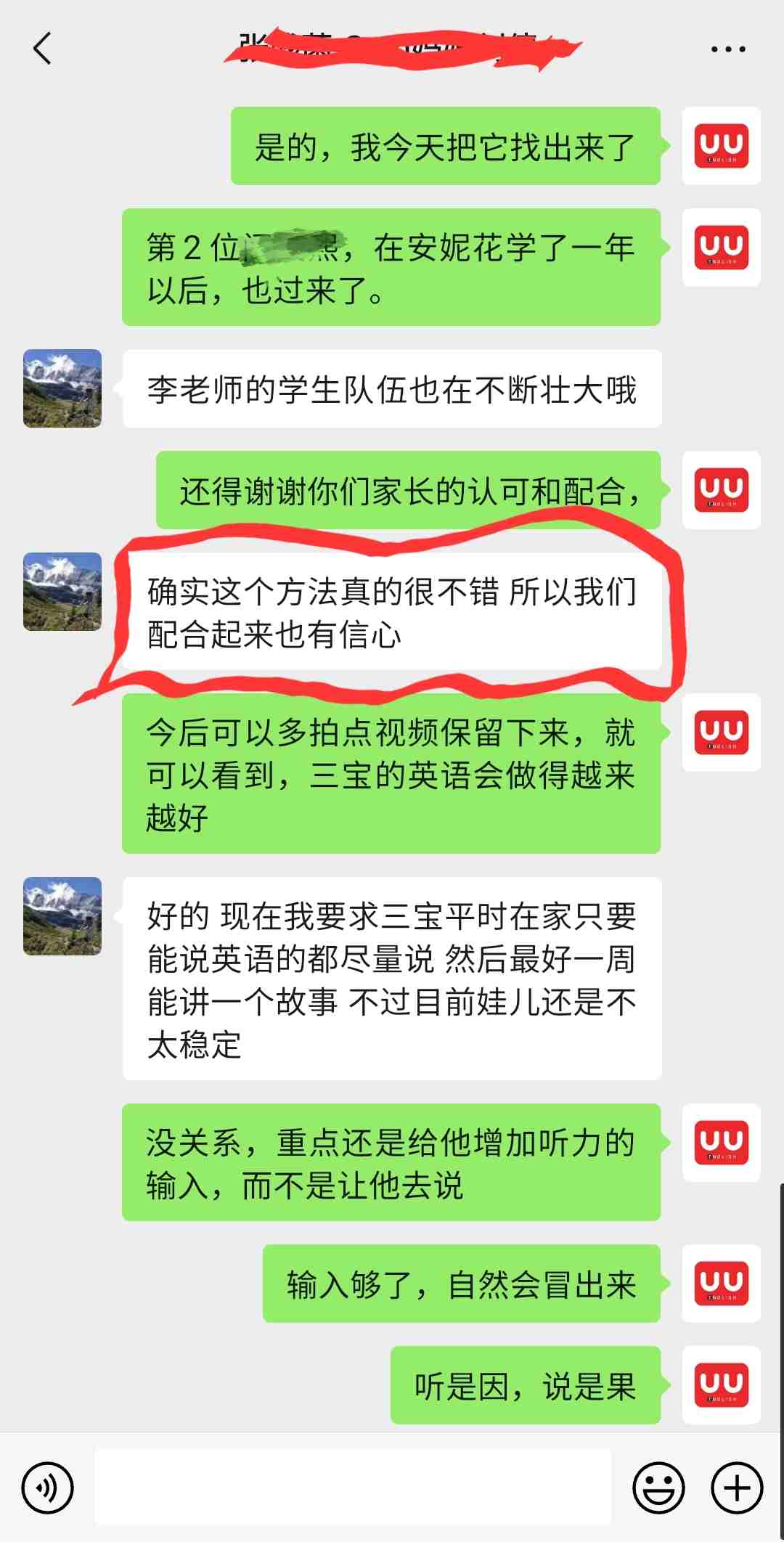Screen dimensions: 784x1542
Task: Focus the message text field
Action: click(353, 1487)
